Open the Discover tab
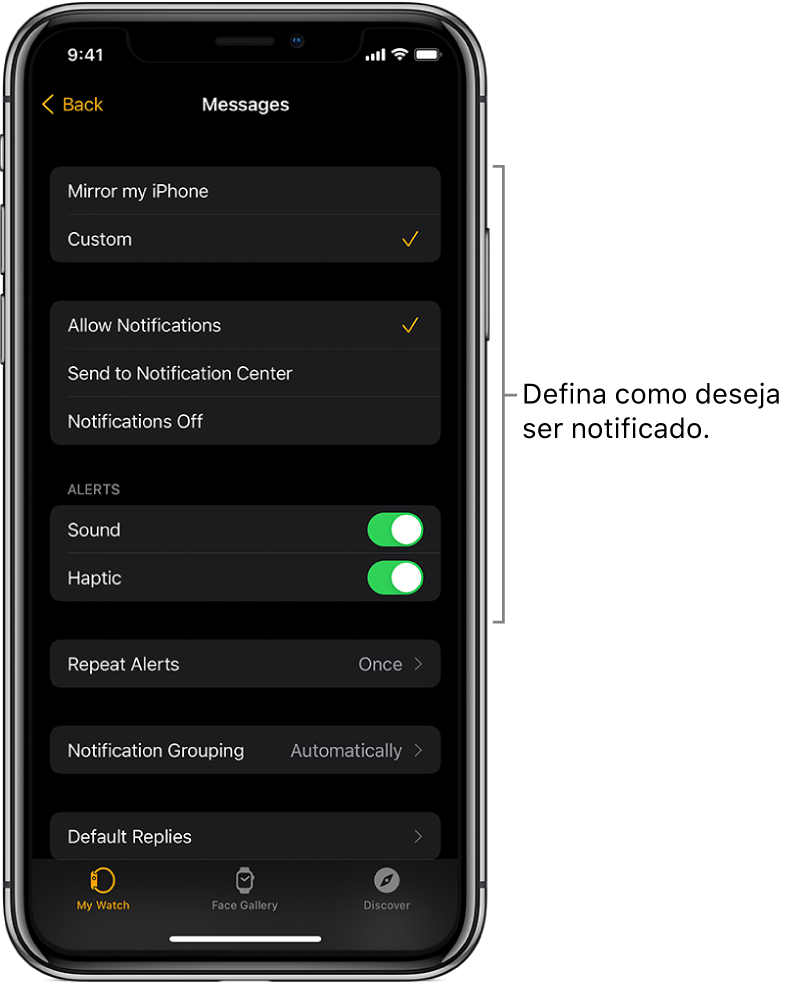Screen dimensions: 798x984 pyautogui.click(x=386, y=888)
